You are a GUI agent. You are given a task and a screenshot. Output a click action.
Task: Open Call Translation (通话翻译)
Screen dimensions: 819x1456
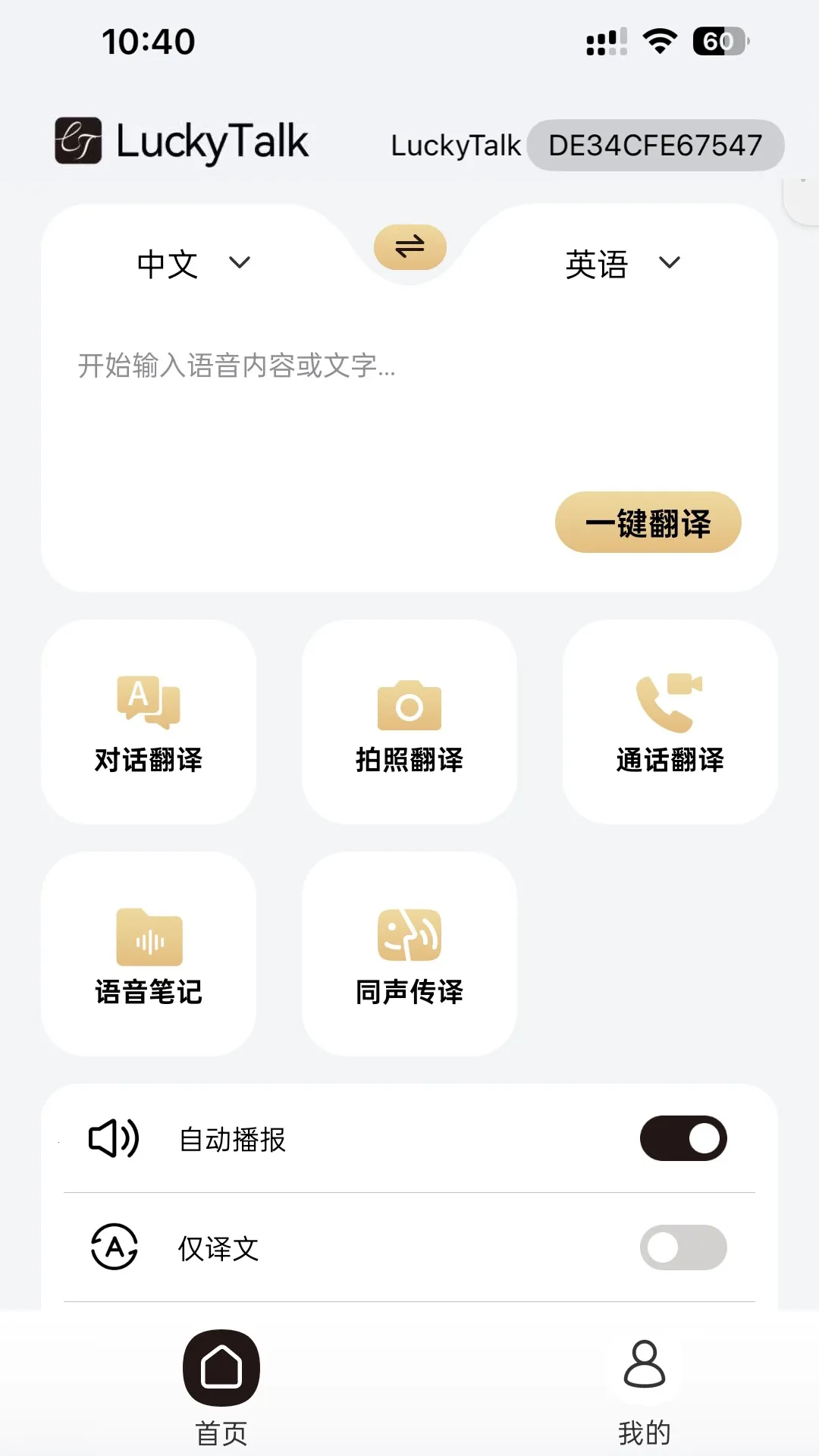tap(670, 720)
